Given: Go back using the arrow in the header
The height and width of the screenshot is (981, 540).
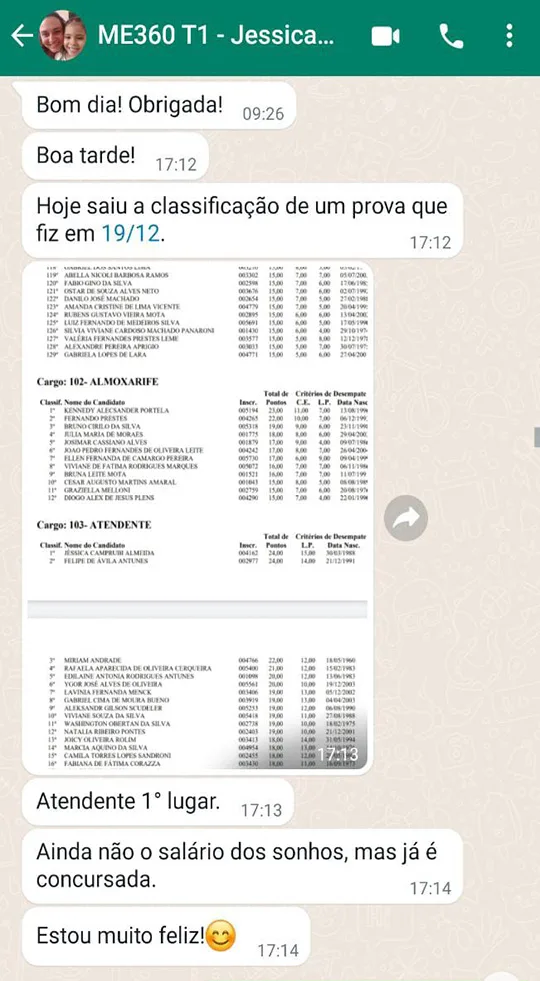Looking at the screenshot, I should coord(21,36).
